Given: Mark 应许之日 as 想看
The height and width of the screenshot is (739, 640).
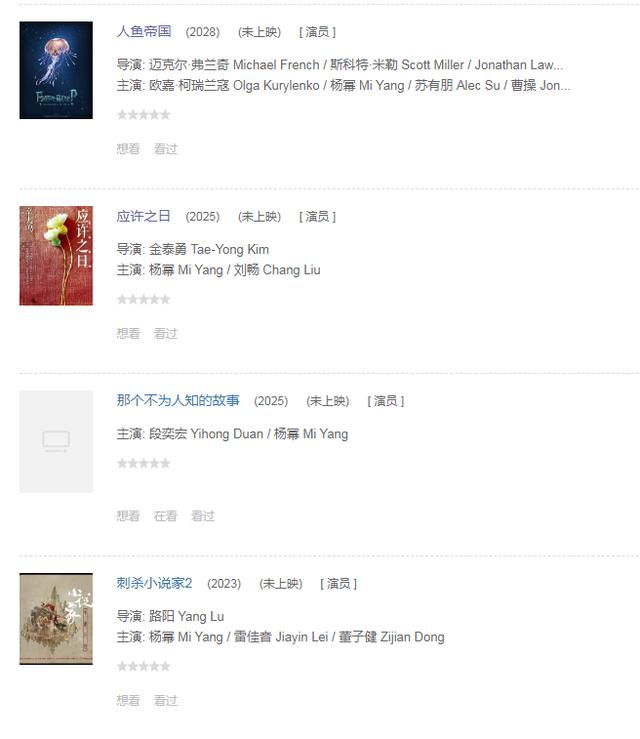Looking at the screenshot, I should coord(128,334).
